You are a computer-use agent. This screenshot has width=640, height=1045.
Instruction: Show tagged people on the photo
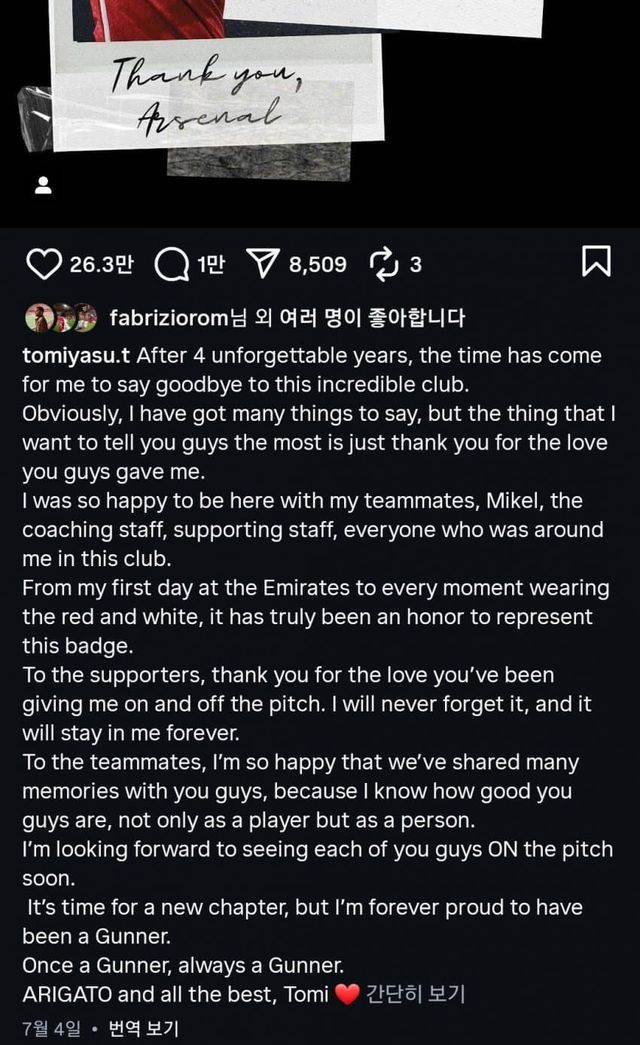click(x=43, y=185)
